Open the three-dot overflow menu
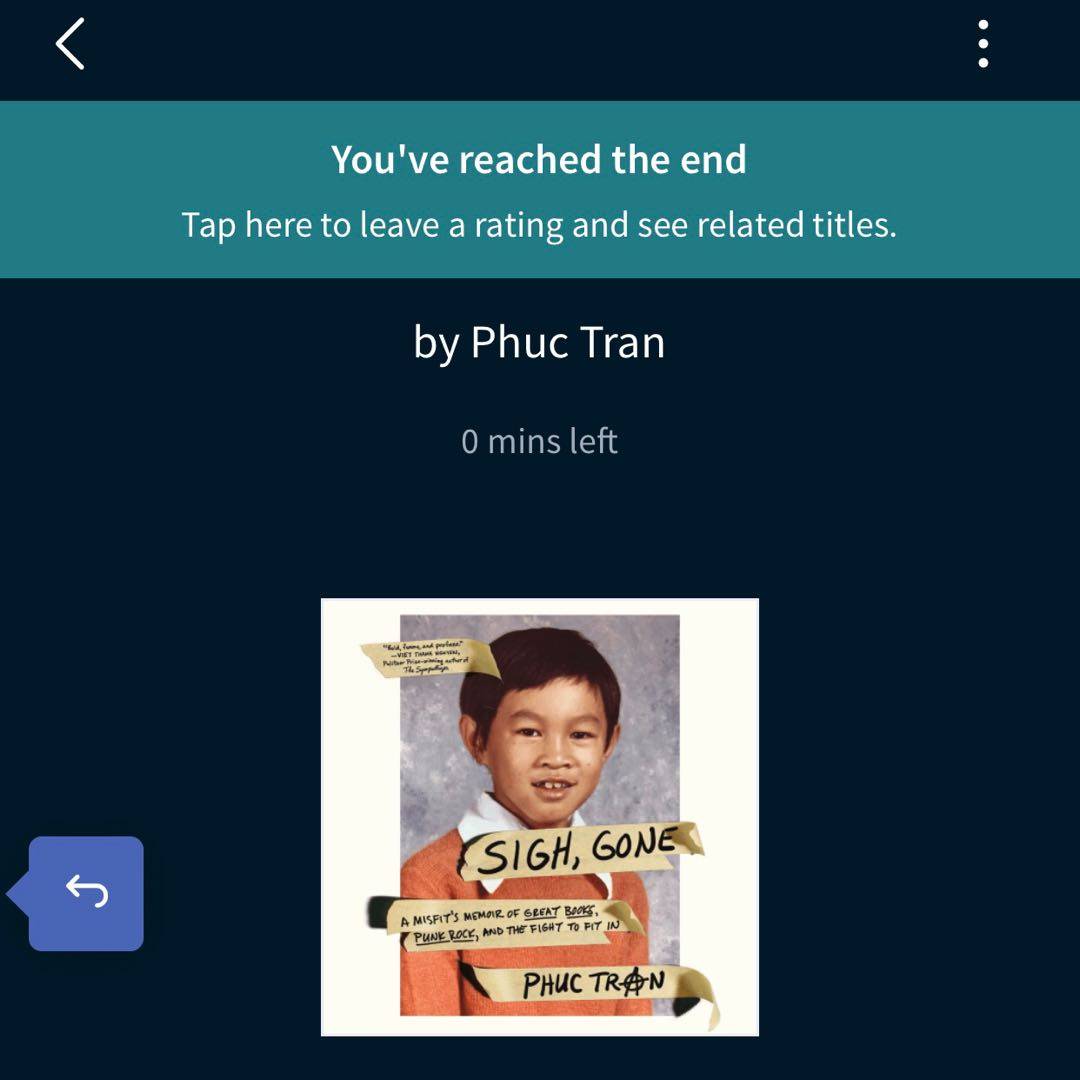 point(983,45)
